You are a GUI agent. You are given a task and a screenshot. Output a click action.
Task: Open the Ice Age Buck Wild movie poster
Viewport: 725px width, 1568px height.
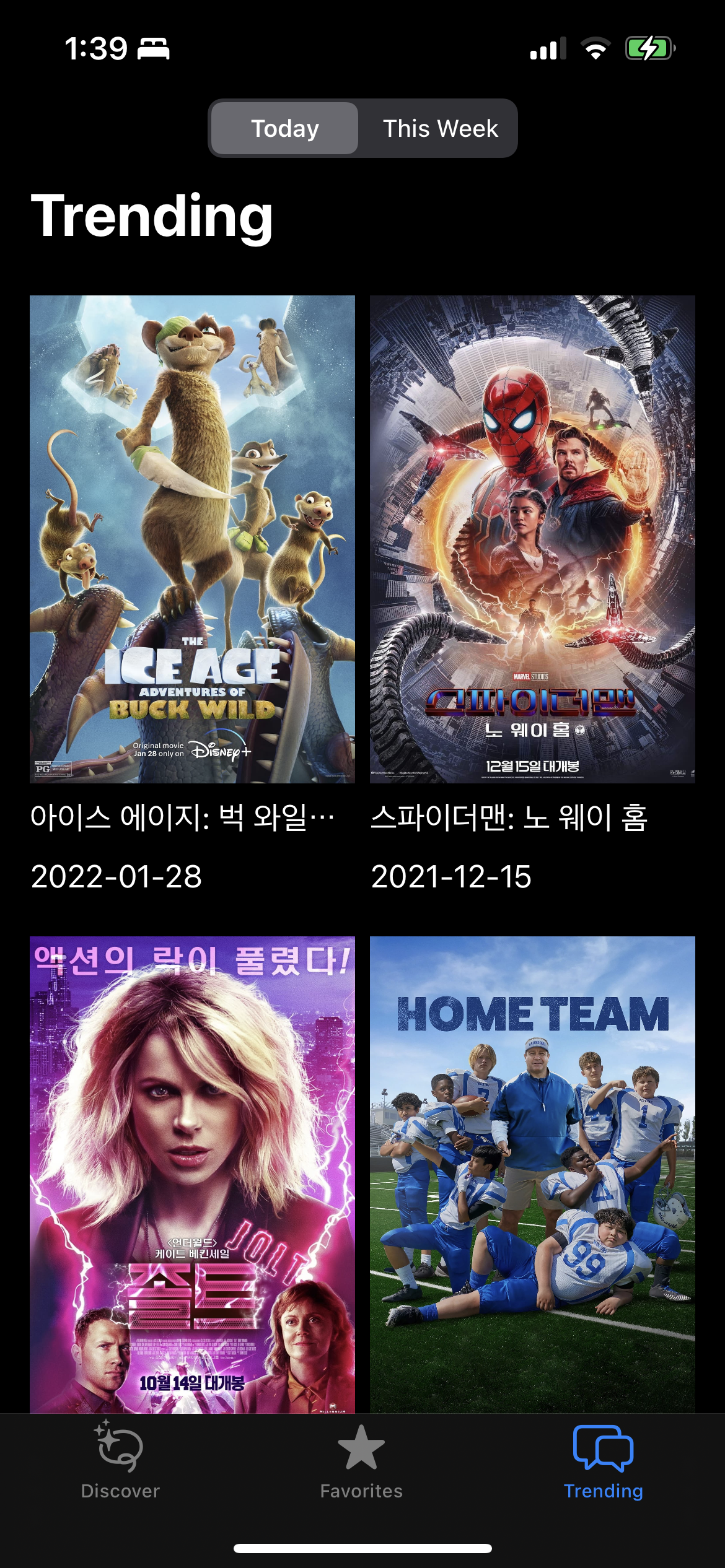pyautogui.click(x=192, y=539)
